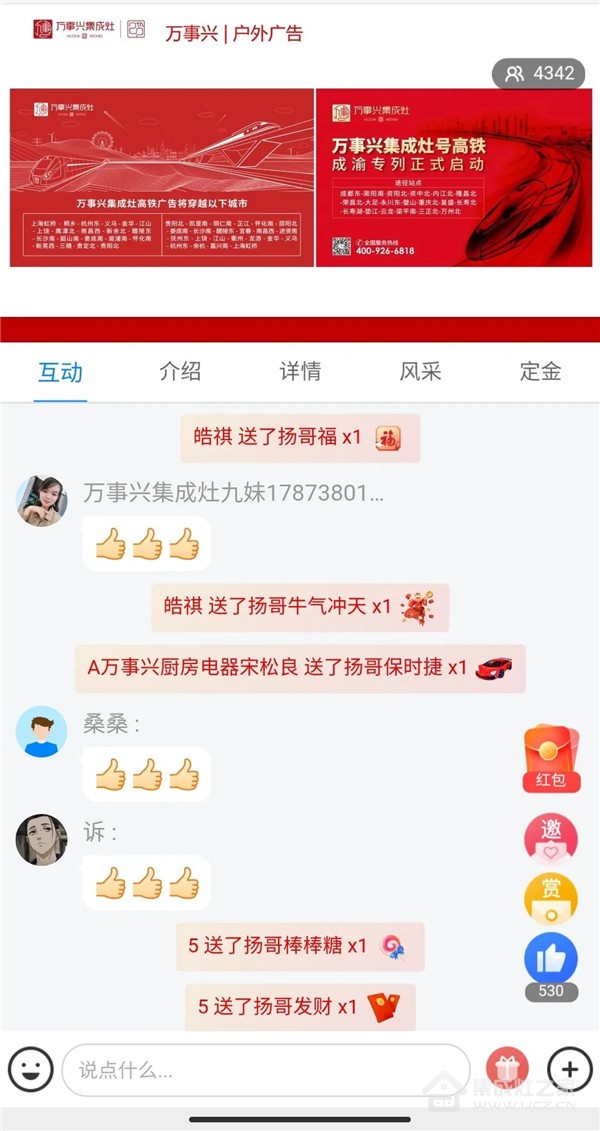
Task: Open the emoji picker
Action: (31, 1070)
